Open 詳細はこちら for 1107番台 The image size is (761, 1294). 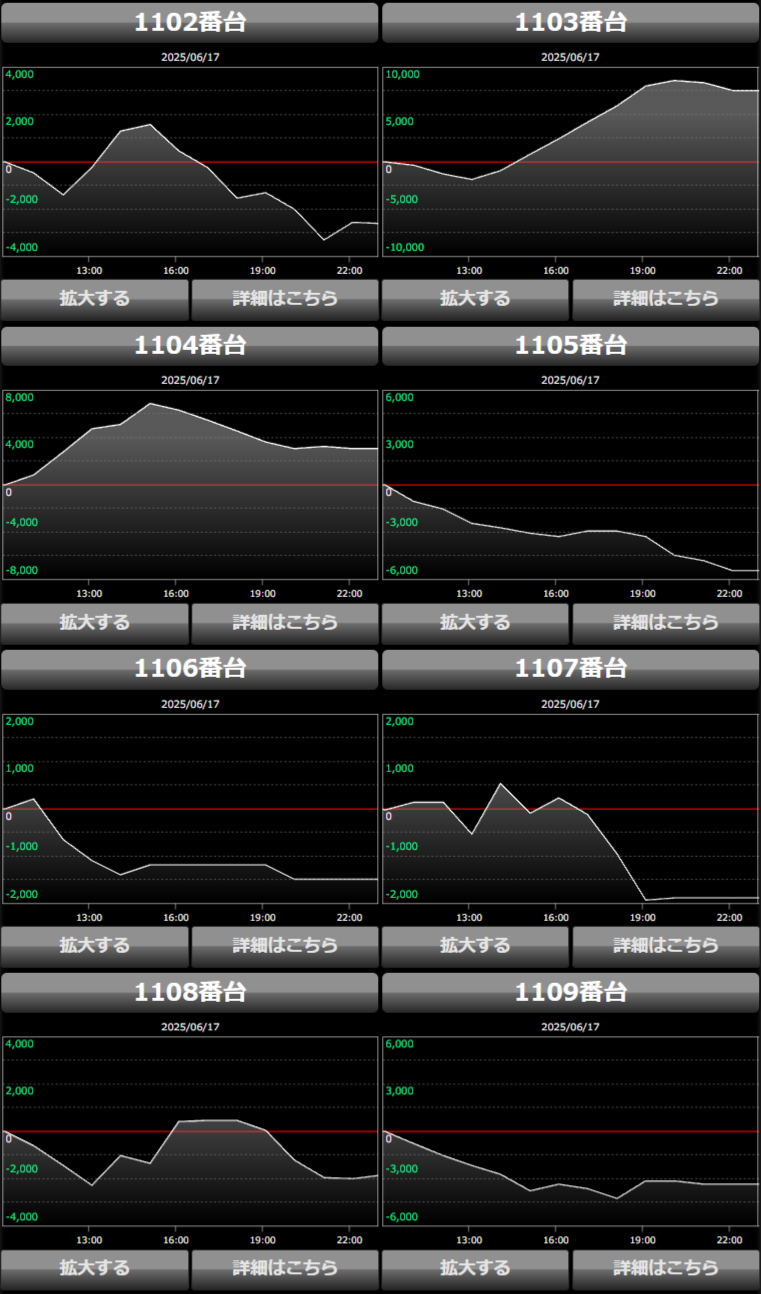click(x=666, y=945)
